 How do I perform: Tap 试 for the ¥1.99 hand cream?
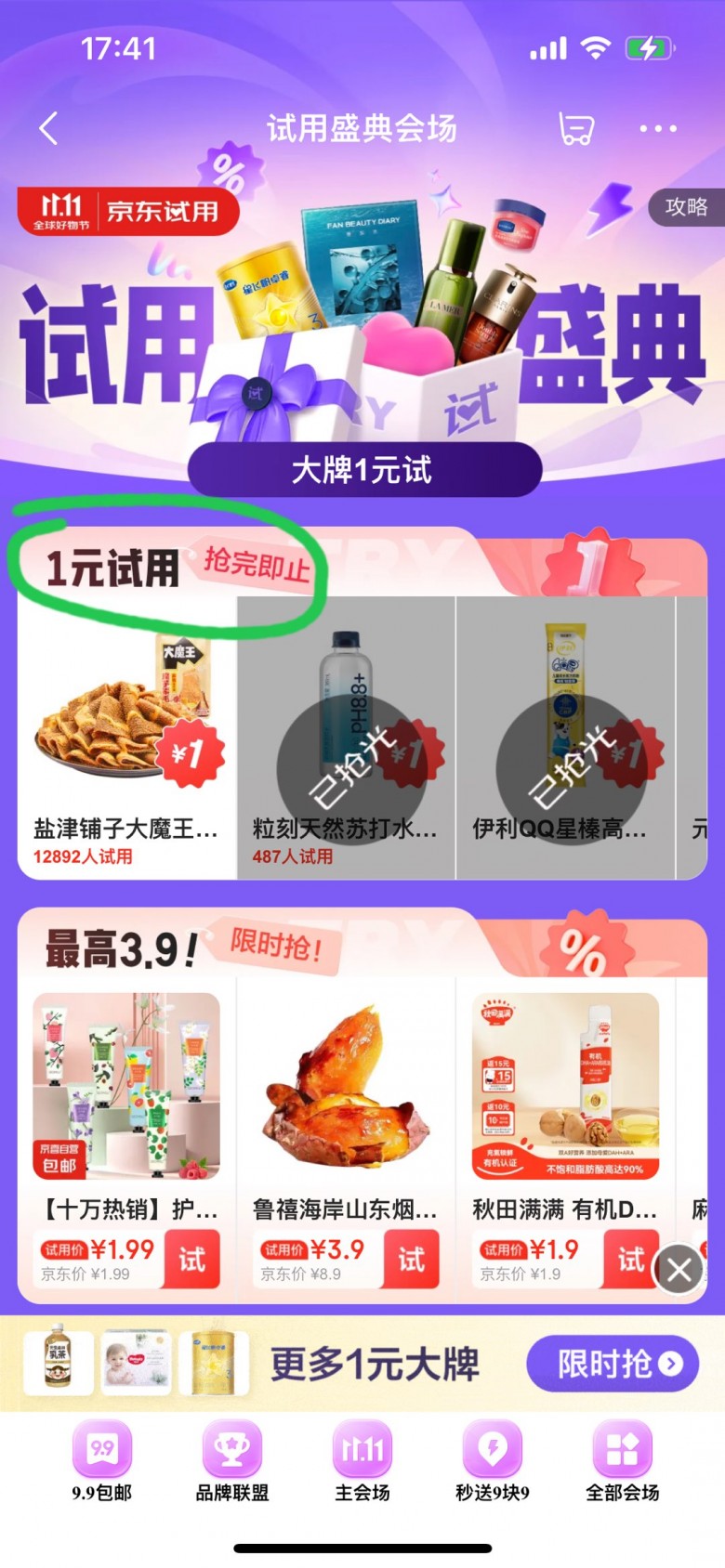tap(191, 1260)
